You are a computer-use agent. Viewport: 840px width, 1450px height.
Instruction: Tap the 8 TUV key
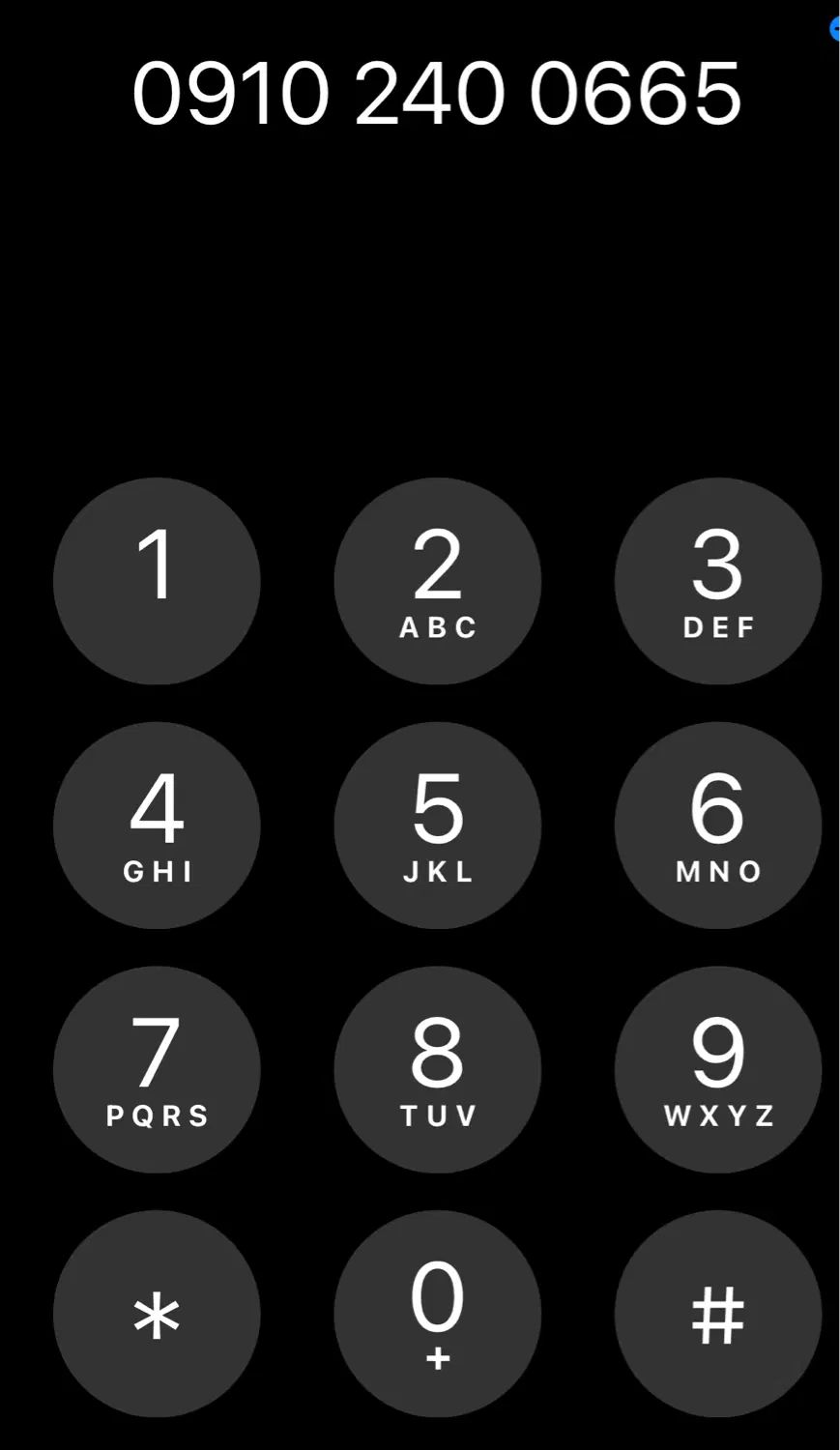click(x=437, y=1069)
